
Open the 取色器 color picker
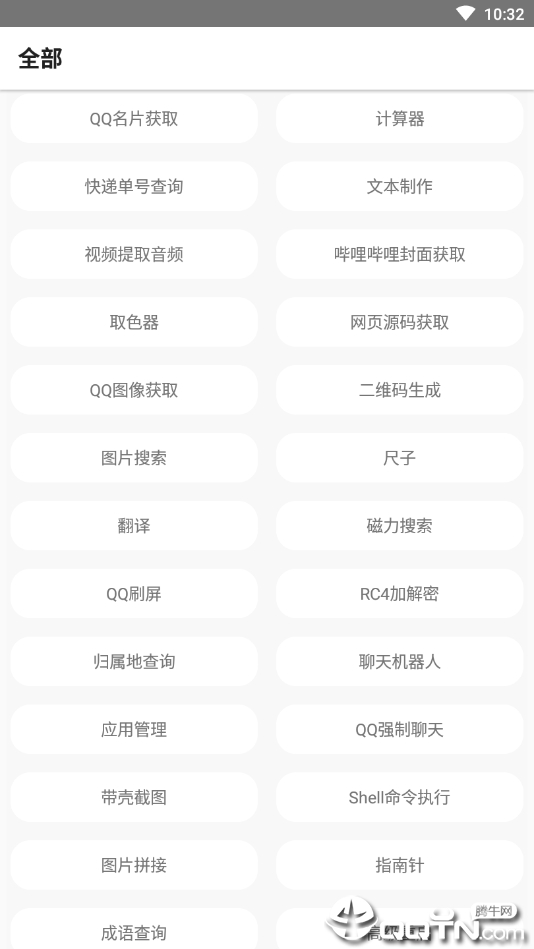(134, 322)
